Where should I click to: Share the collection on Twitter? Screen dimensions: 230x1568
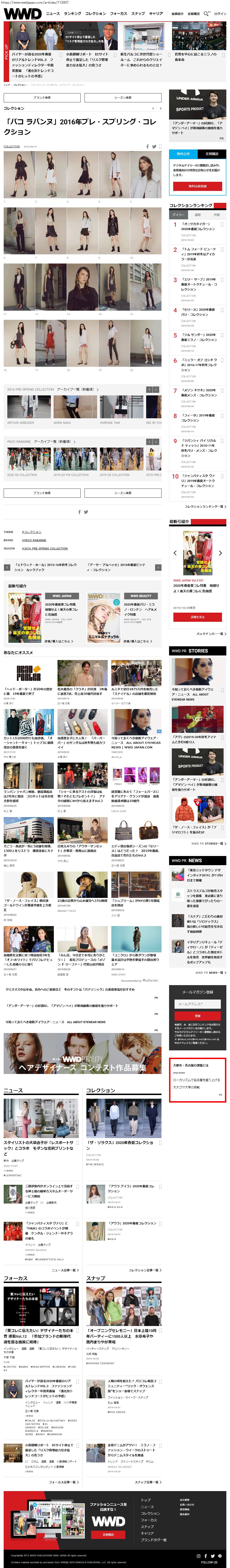click(154, 147)
